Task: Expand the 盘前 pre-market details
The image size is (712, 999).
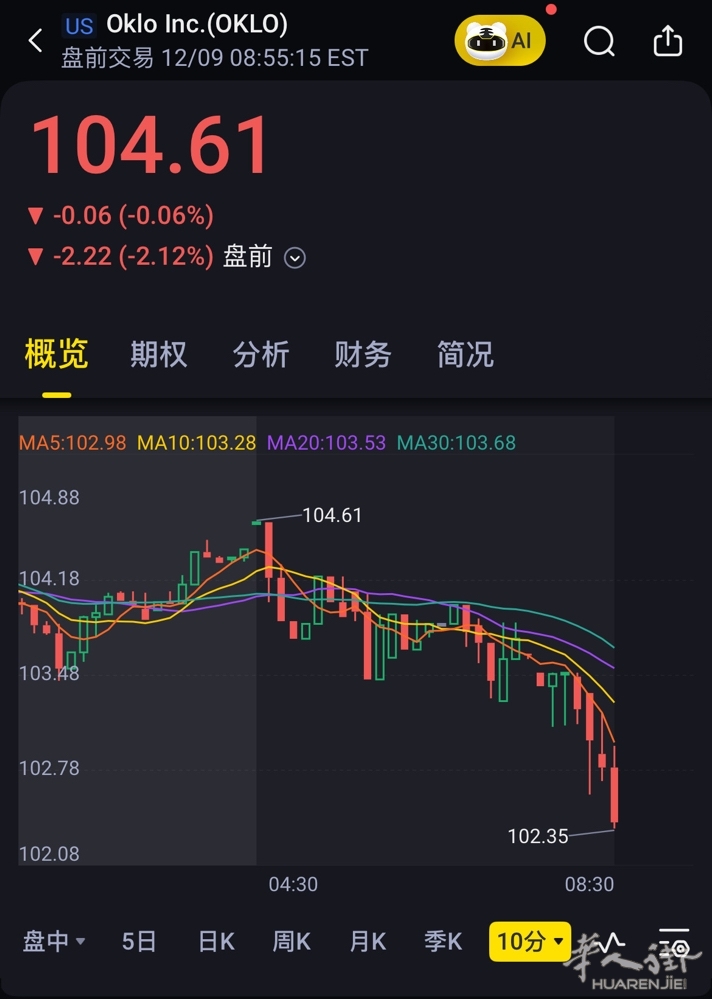Action: (294, 258)
